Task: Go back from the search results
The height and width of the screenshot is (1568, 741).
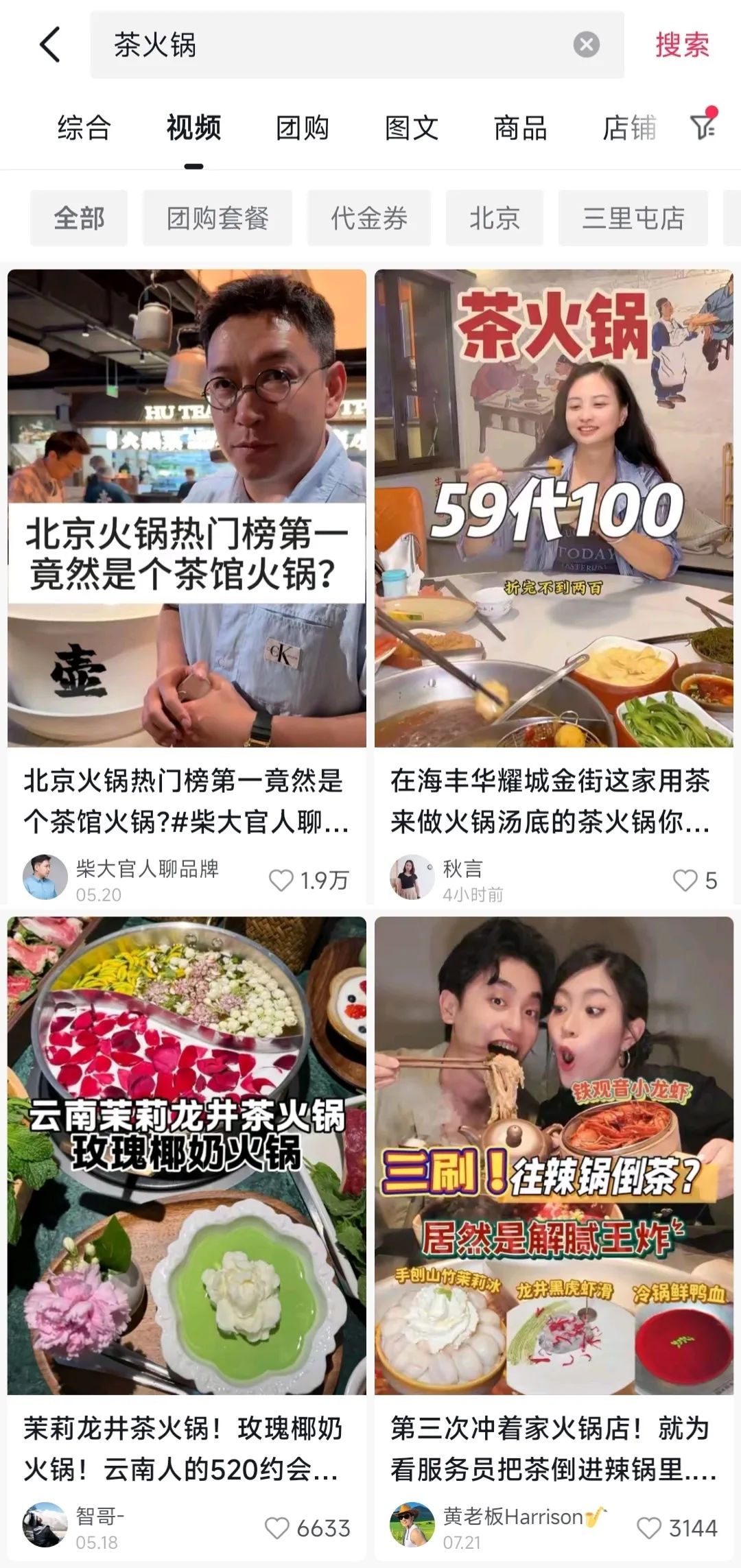Action: [x=50, y=45]
